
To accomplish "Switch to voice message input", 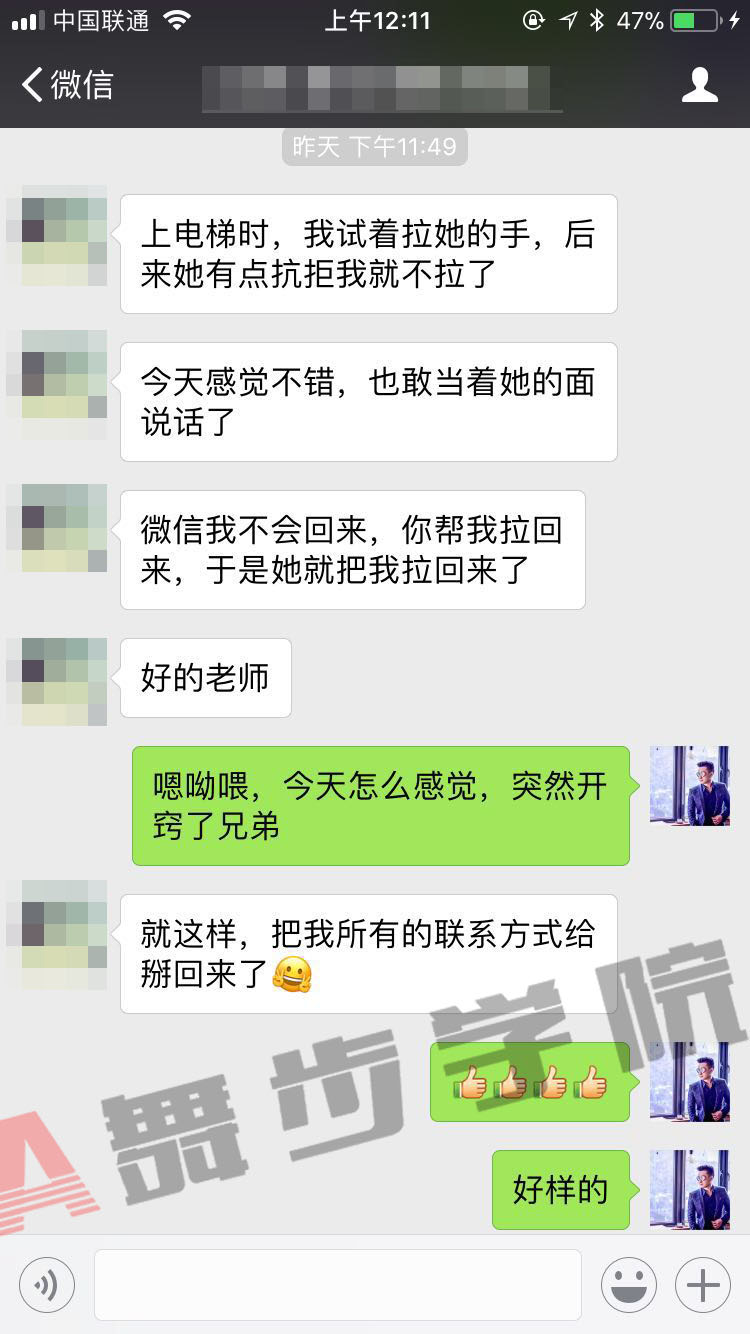I will point(47,1285).
